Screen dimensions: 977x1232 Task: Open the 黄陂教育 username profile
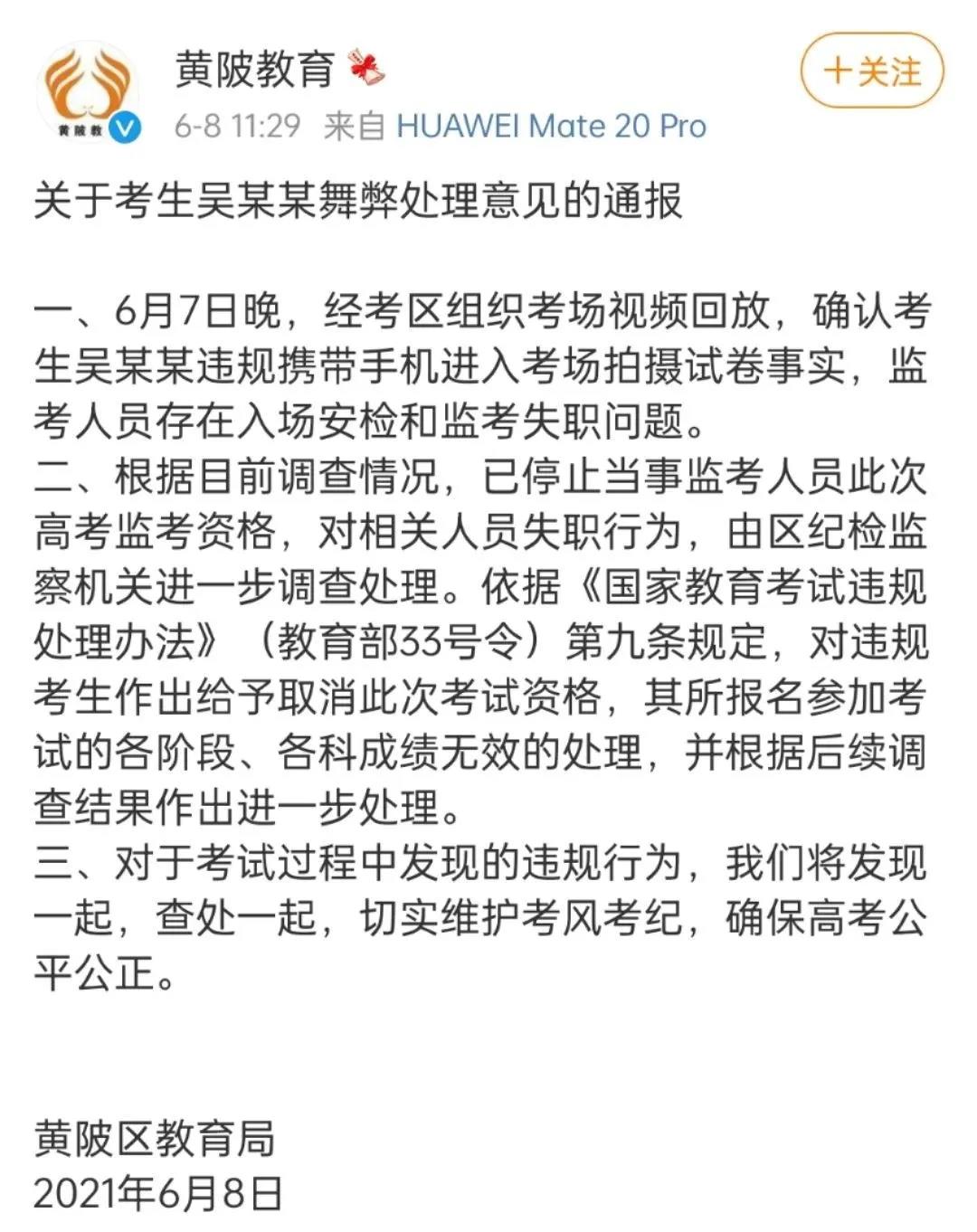tap(255, 69)
